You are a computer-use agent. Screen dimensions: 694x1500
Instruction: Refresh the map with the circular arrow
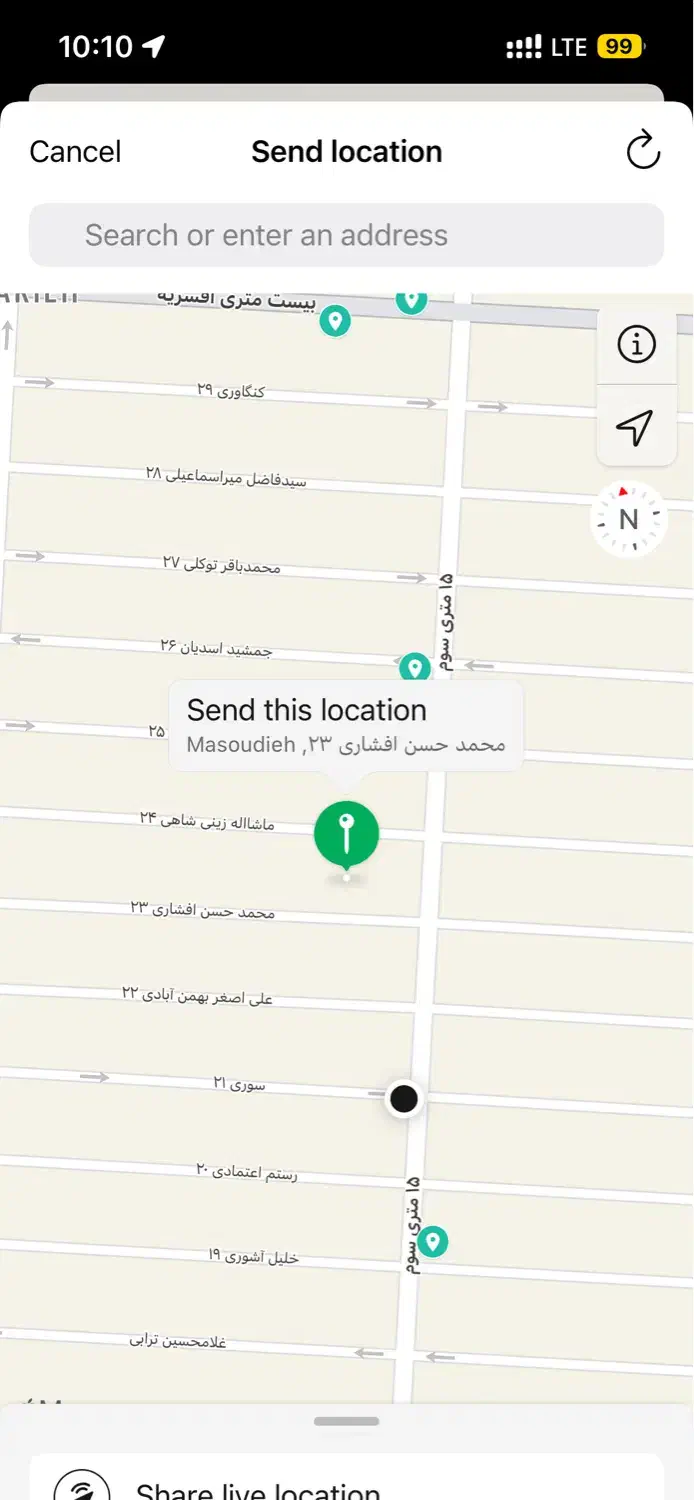[x=643, y=151]
